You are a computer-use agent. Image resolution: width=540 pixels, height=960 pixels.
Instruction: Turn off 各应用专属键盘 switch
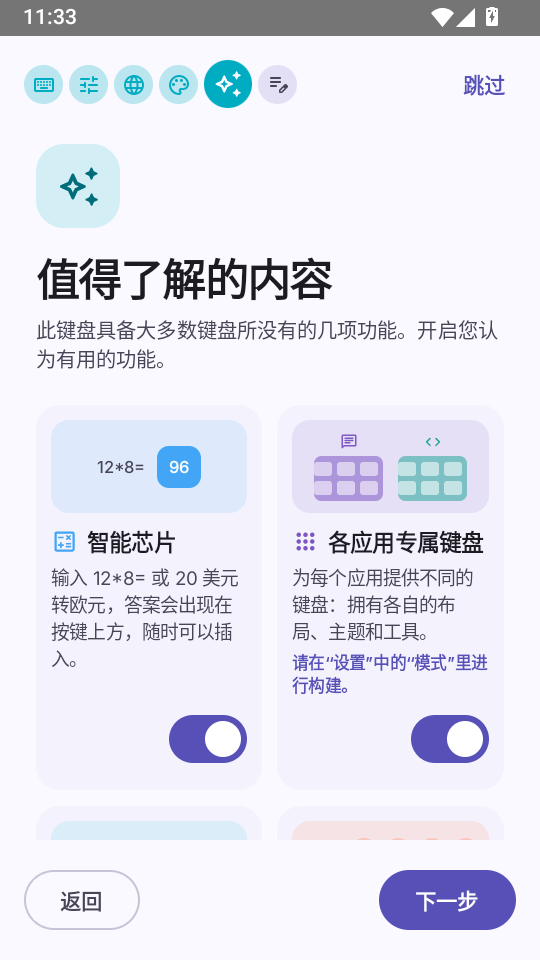coord(450,739)
